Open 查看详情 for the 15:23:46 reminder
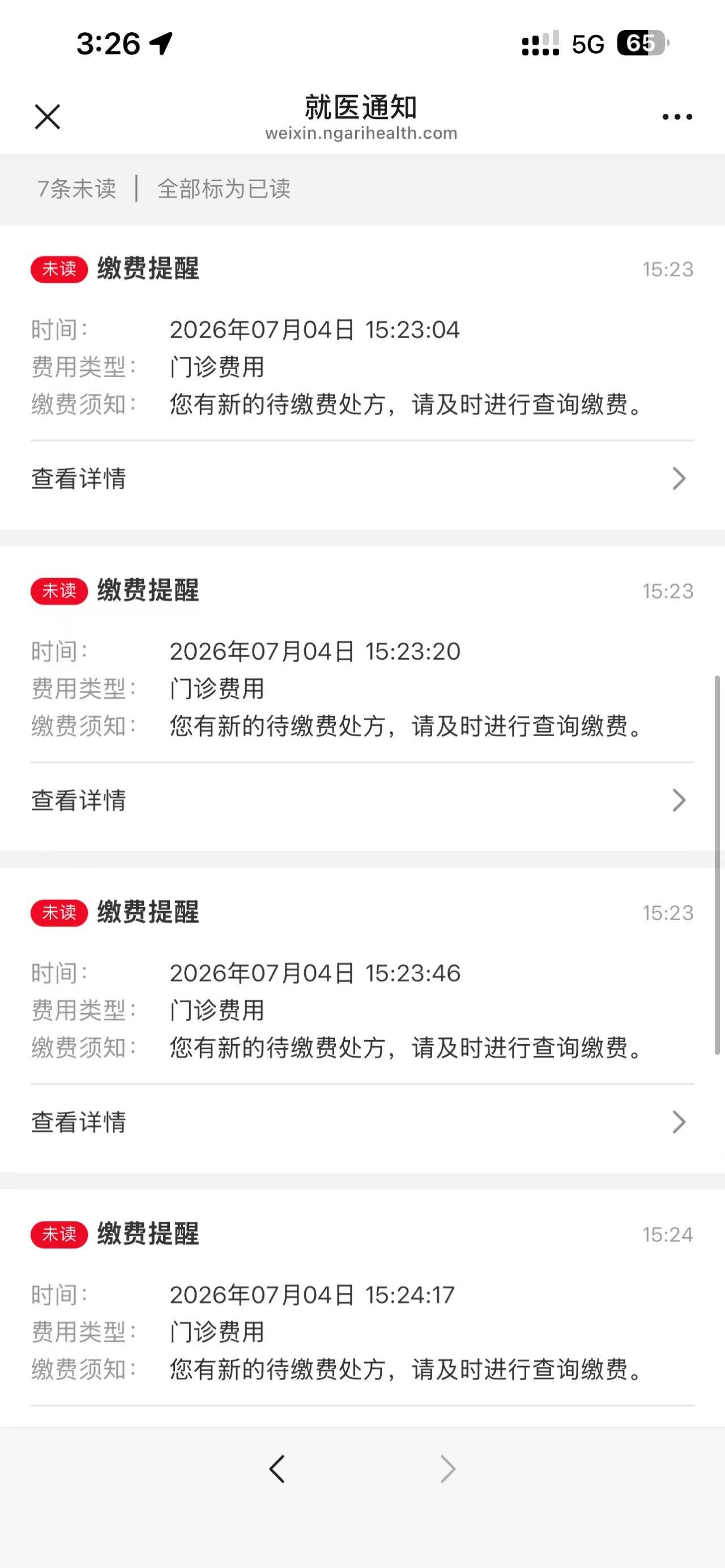Image resolution: width=725 pixels, height=1568 pixels. (x=362, y=1122)
